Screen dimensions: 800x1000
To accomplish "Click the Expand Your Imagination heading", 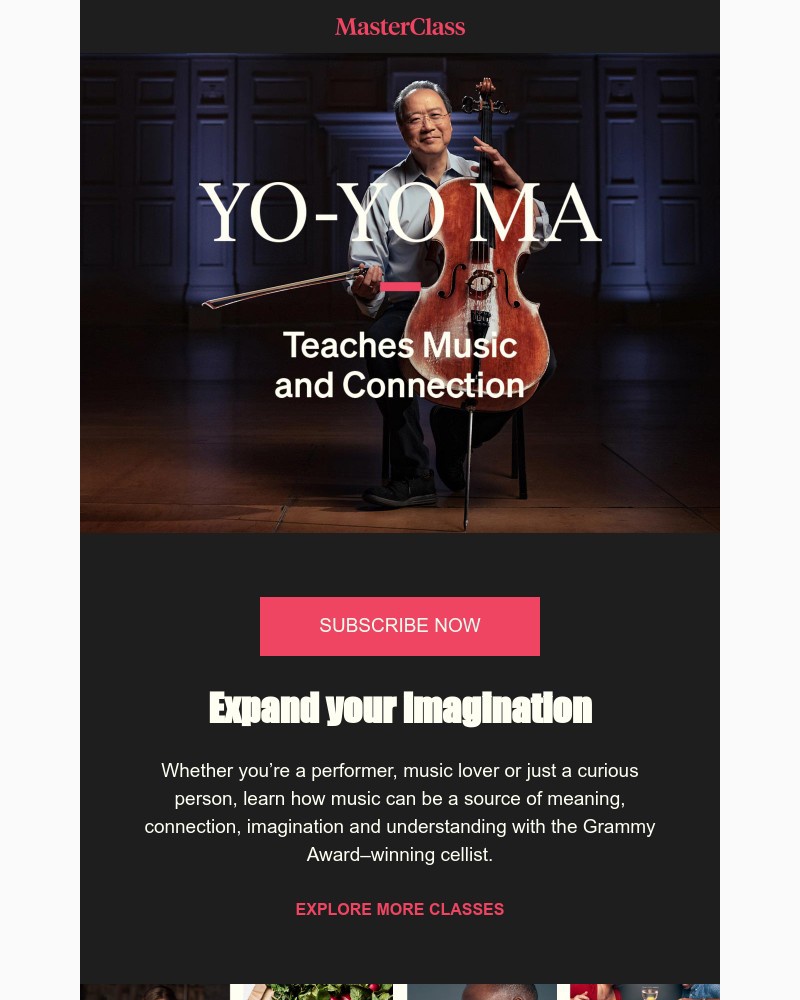I will coord(400,707).
